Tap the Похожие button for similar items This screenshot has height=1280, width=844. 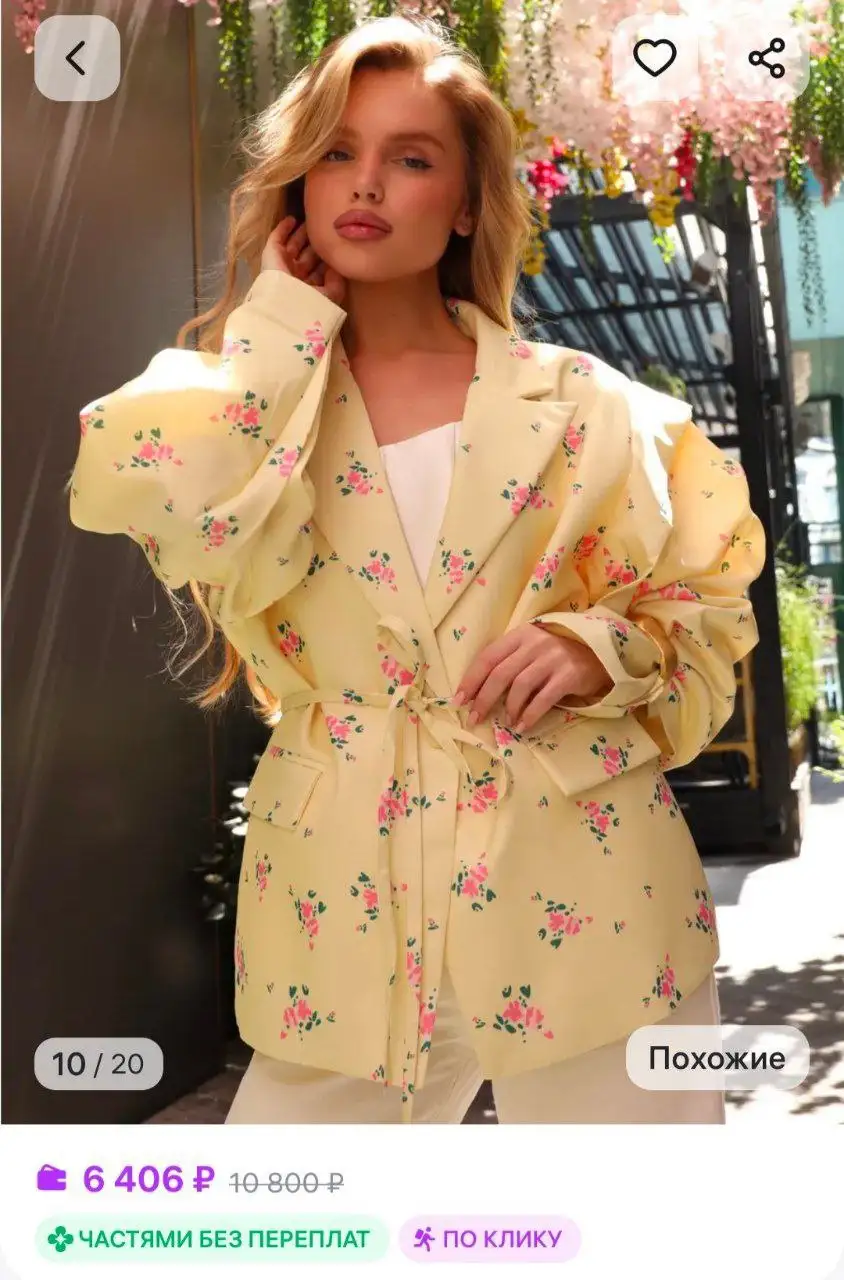(x=716, y=1058)
